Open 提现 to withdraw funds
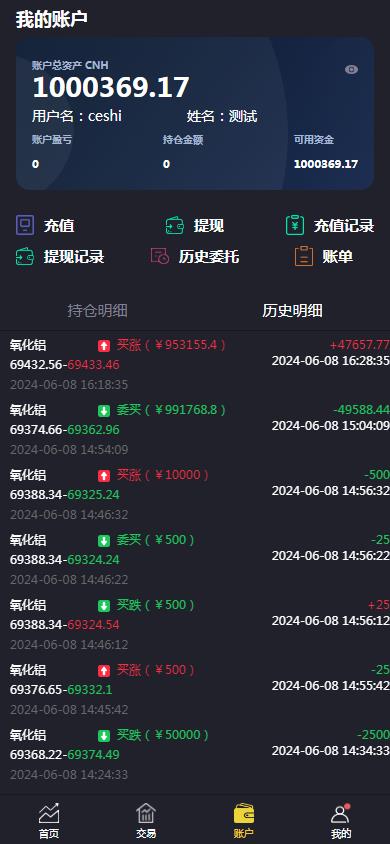This screenshot has width=390, height=844. (195, 226)
